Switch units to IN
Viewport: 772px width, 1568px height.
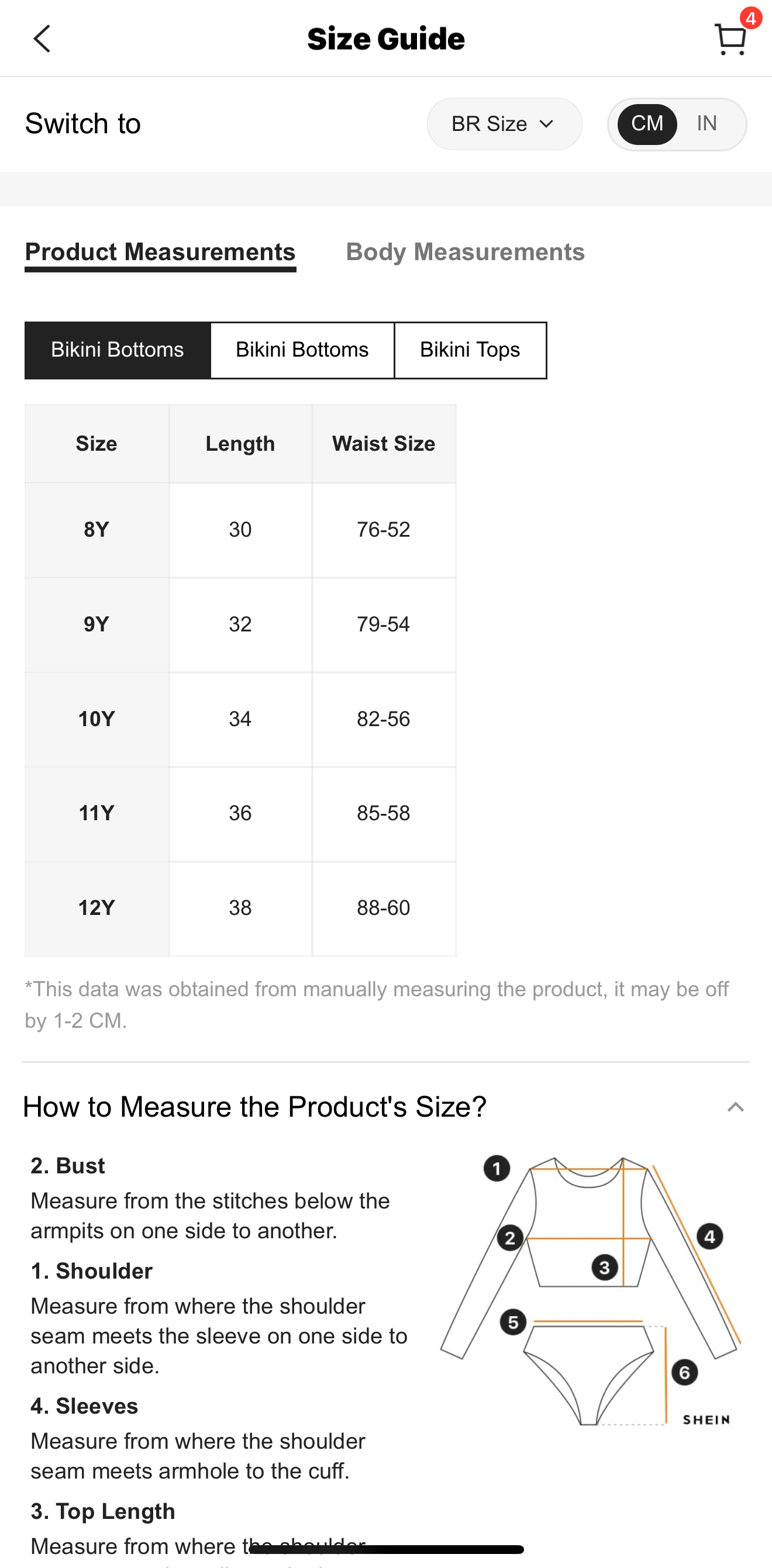(706, 123)
